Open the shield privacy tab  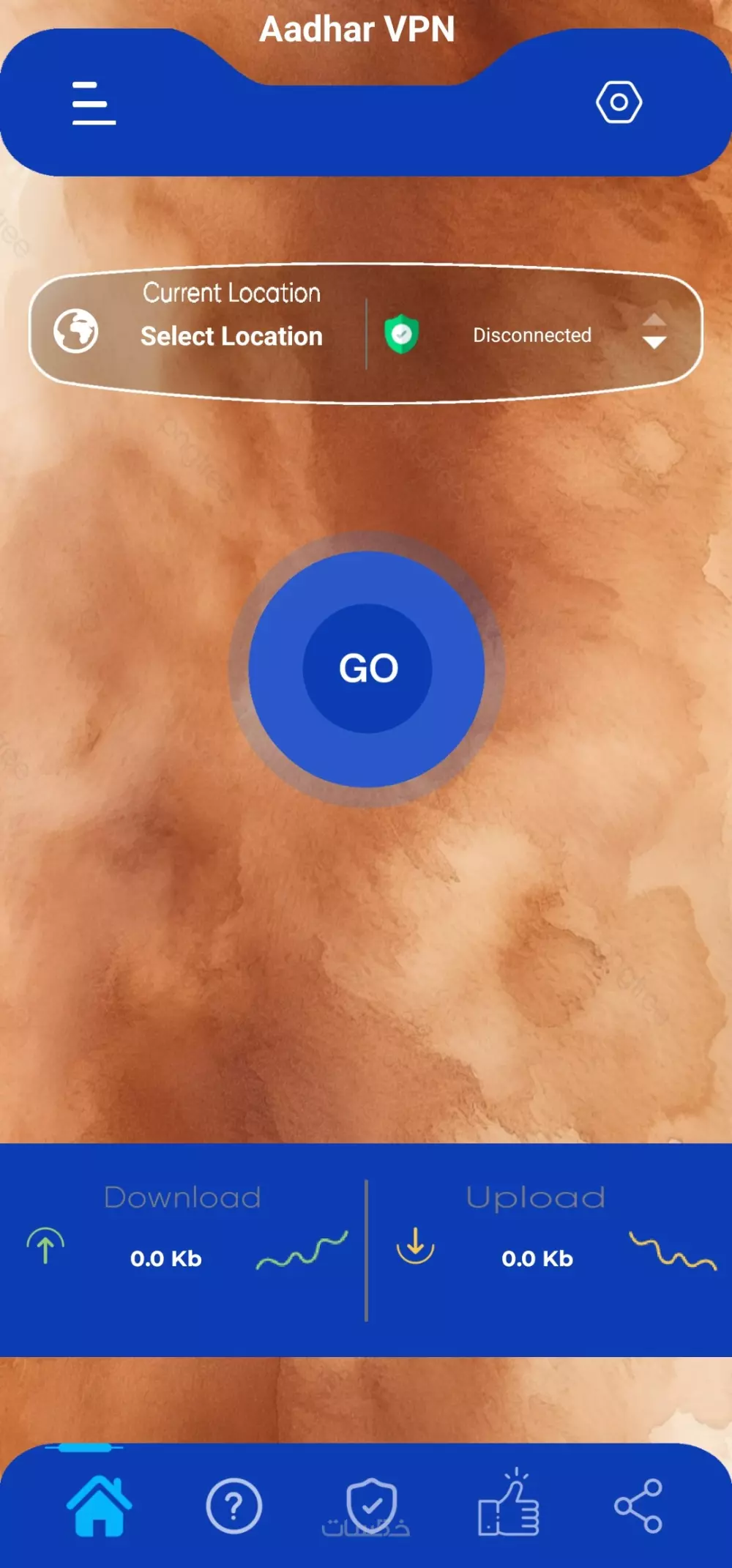pyautogui.click(x=371, y=1505)
